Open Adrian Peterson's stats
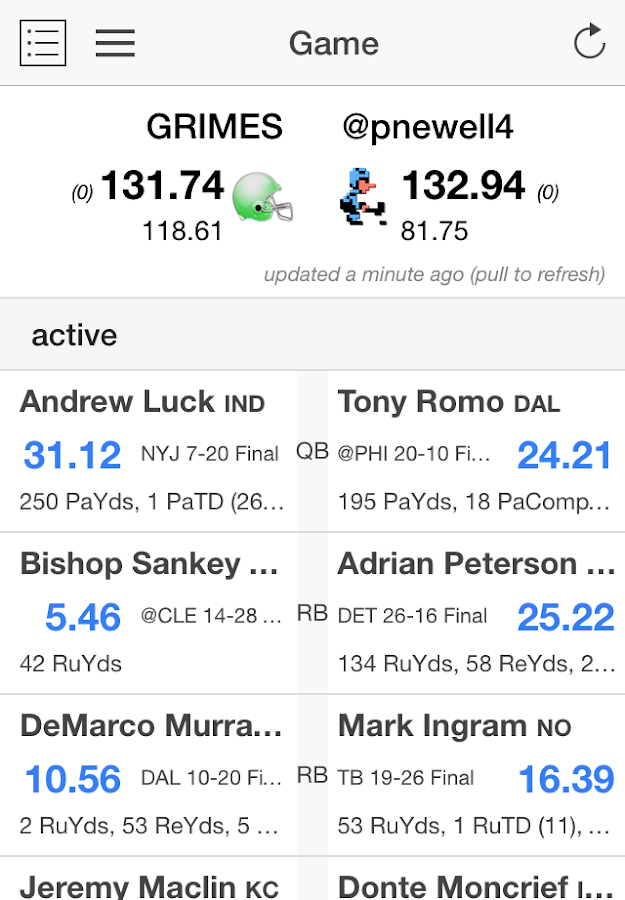The image size is (625, 900). click(475, 612)
